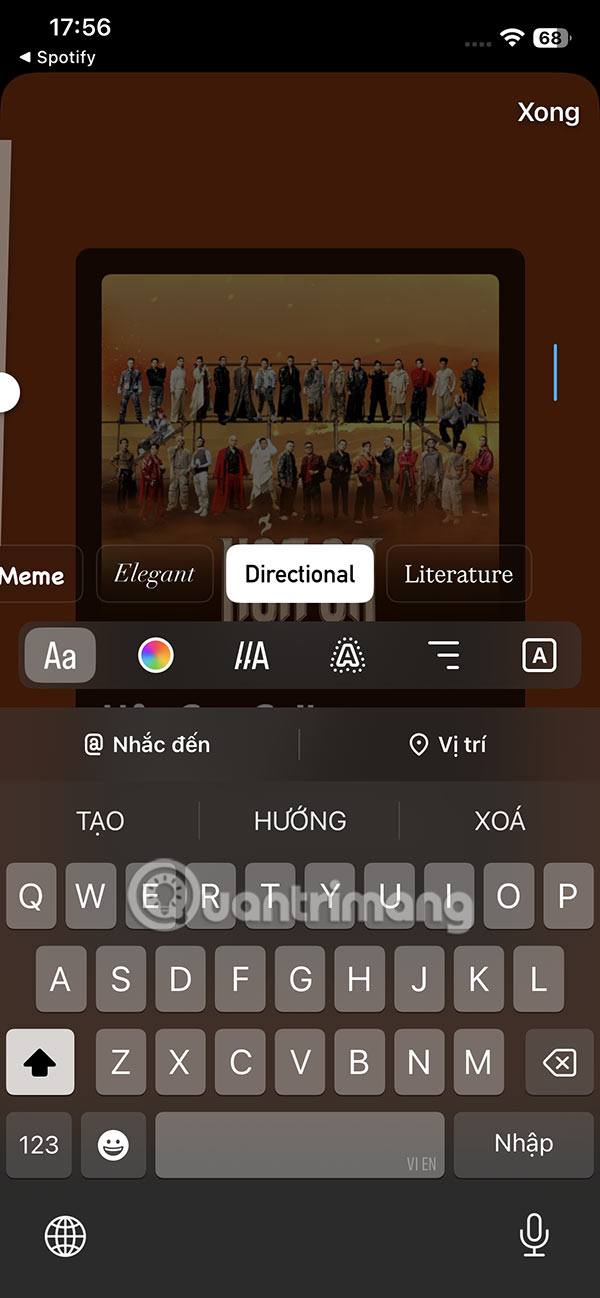Insert the suggested word TẠO

(100, 821)
